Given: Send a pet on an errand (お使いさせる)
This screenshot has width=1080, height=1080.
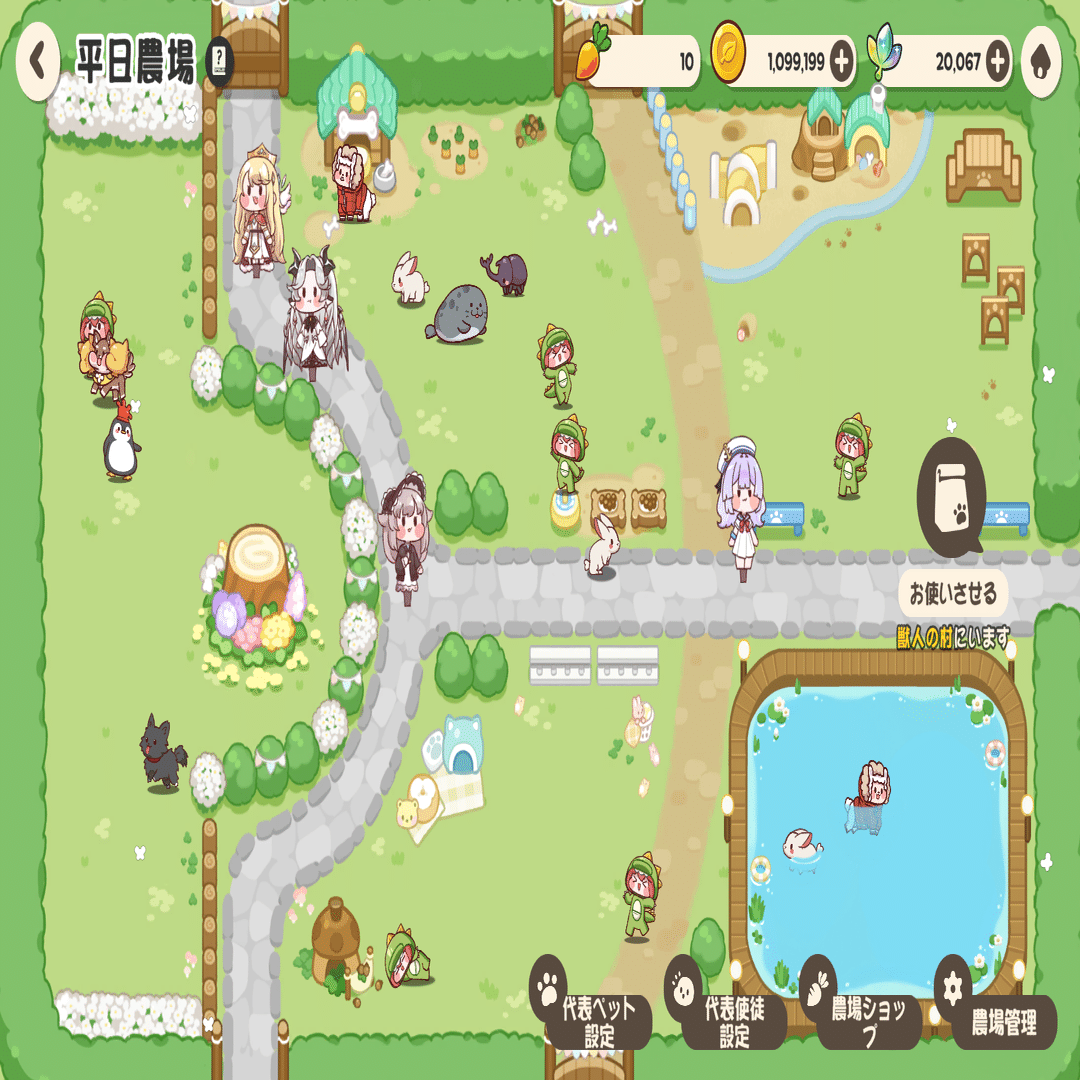Looking at the screenshot, I should click(x=952, y=594).
